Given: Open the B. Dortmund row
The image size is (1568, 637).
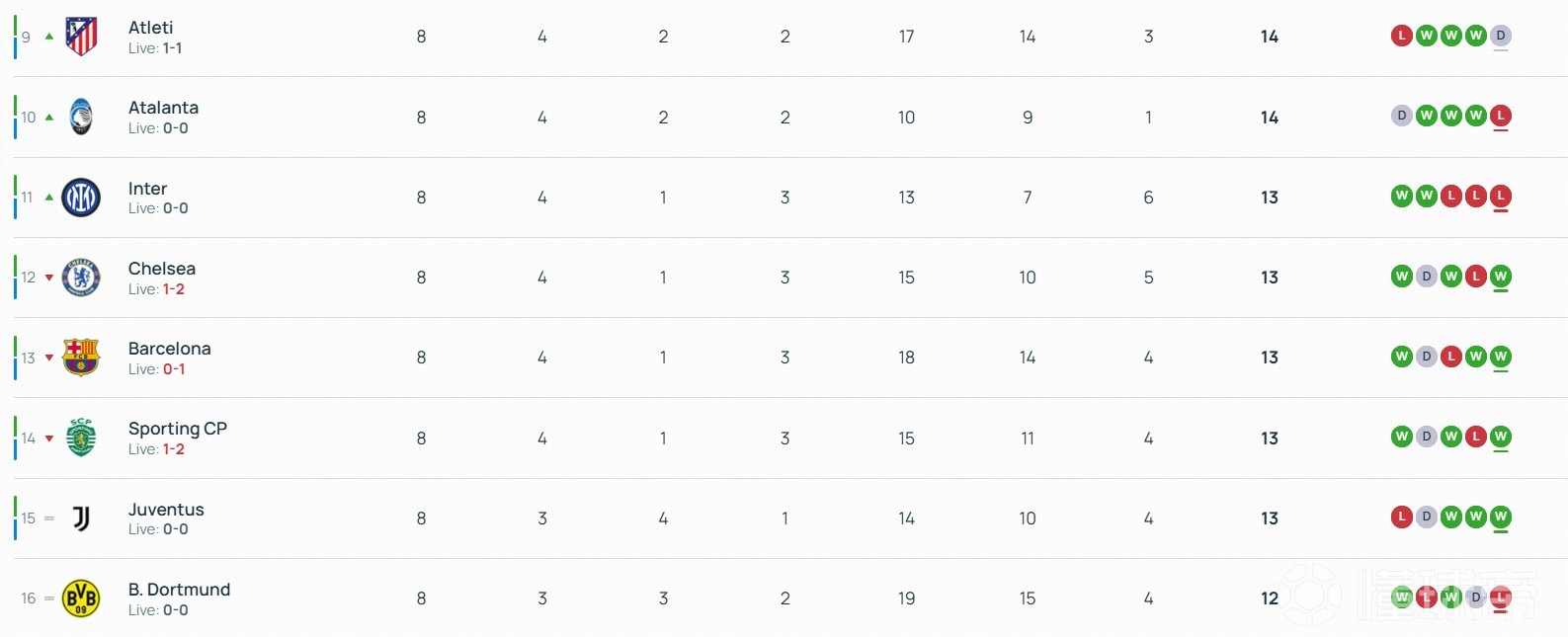Looking at the screenshot, I should pos(179,591).
